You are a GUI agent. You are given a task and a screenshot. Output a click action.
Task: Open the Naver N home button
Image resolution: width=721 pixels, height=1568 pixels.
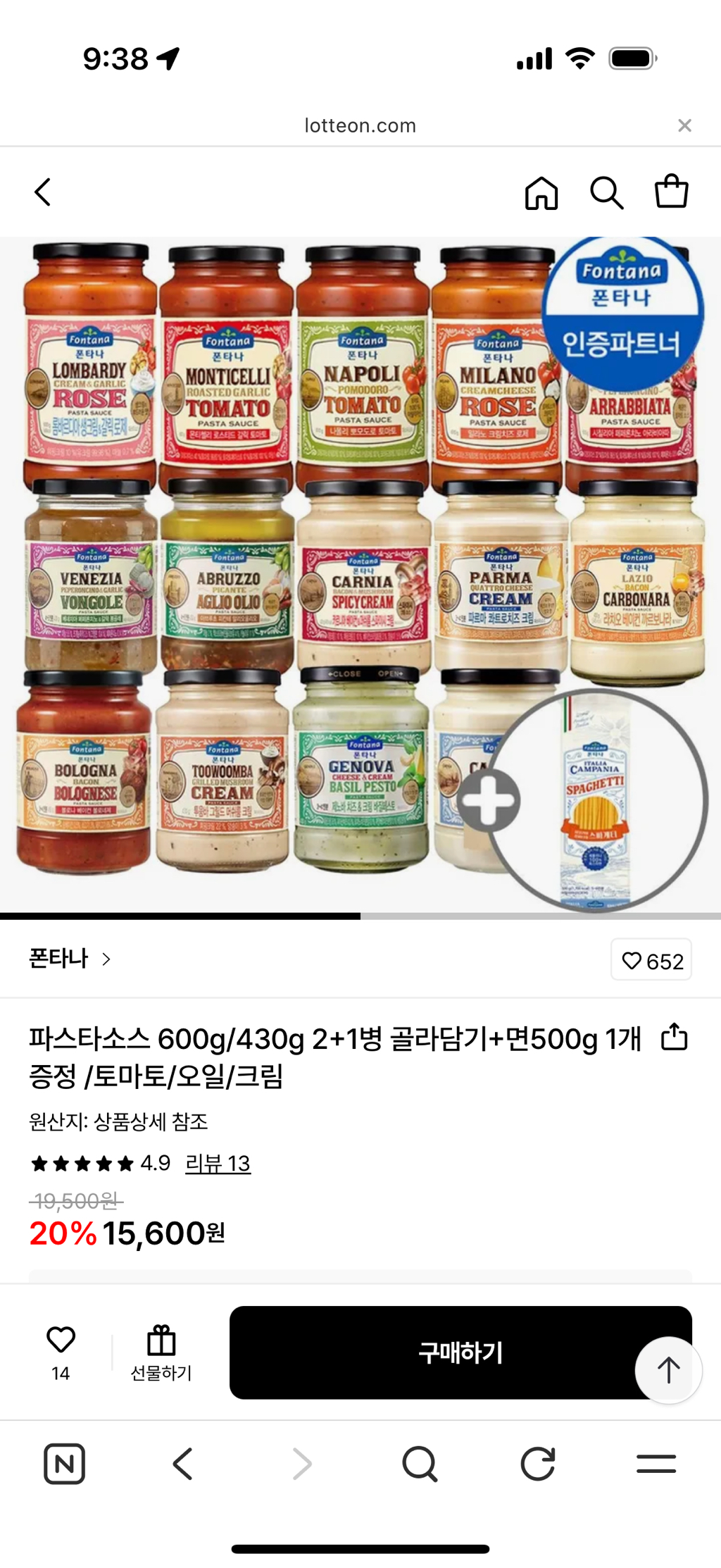(x=64, y=1464)
